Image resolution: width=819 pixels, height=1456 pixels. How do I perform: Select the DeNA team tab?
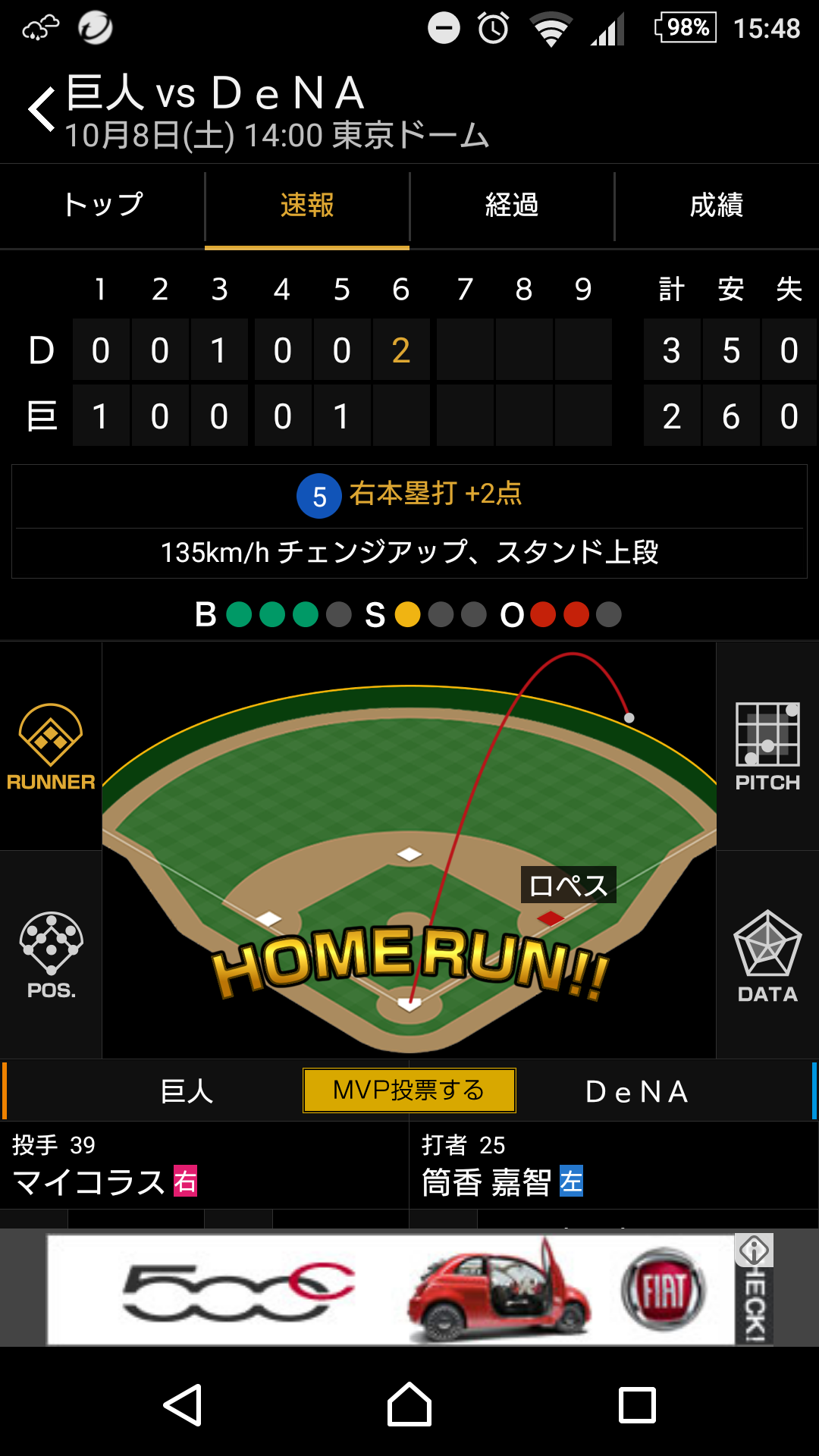pos(637,1092)
